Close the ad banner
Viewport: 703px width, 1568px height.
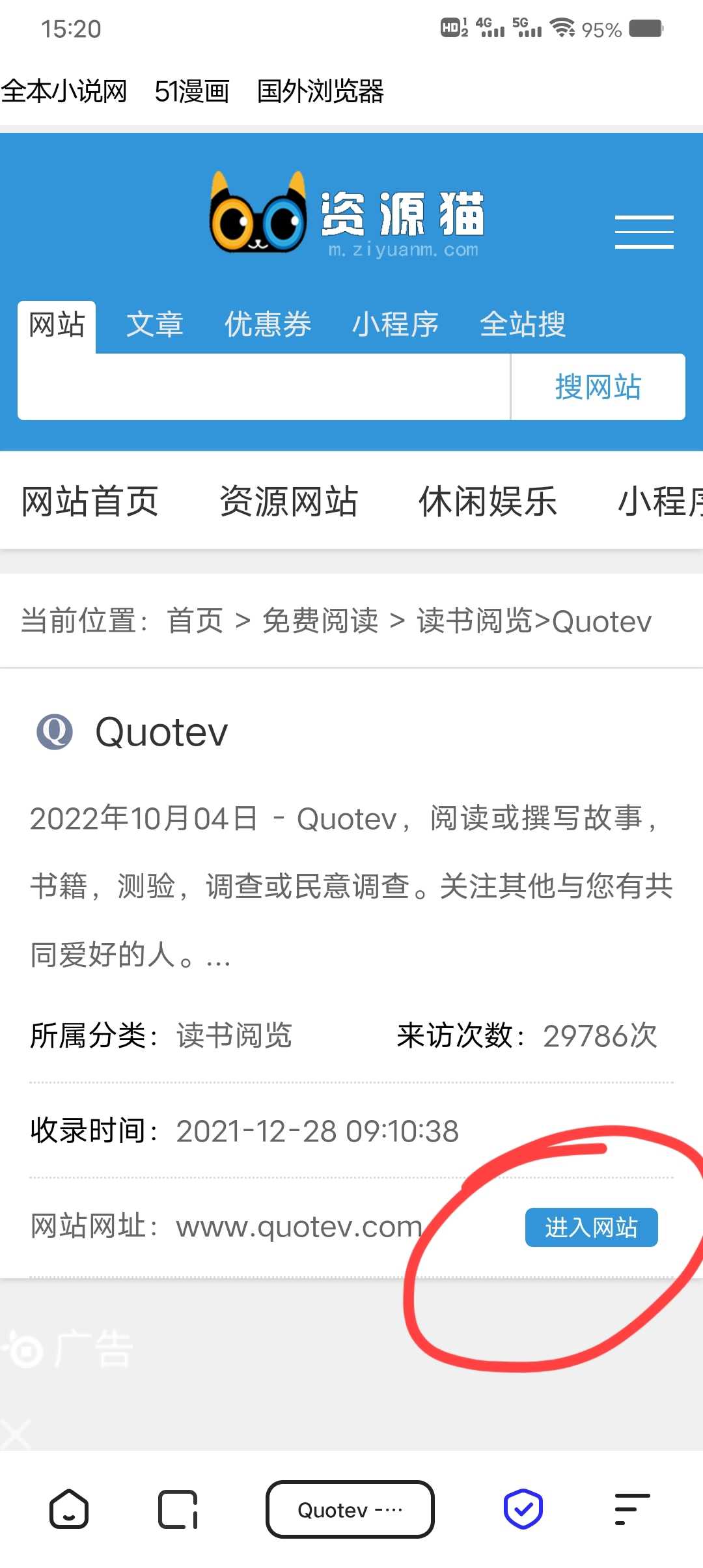(16, 1434)
